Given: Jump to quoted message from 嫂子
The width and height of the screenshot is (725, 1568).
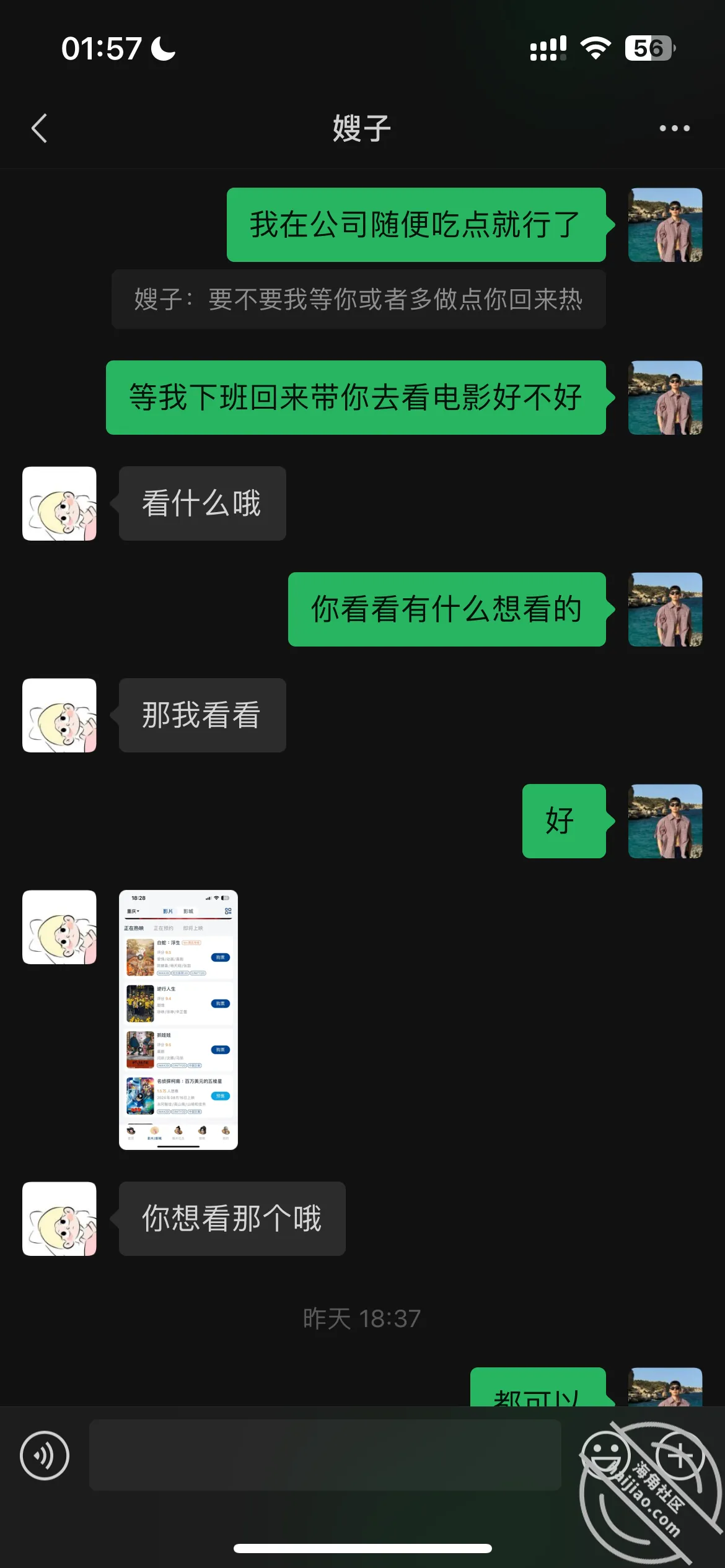Looking at the screenshot, I should [358, 299].
